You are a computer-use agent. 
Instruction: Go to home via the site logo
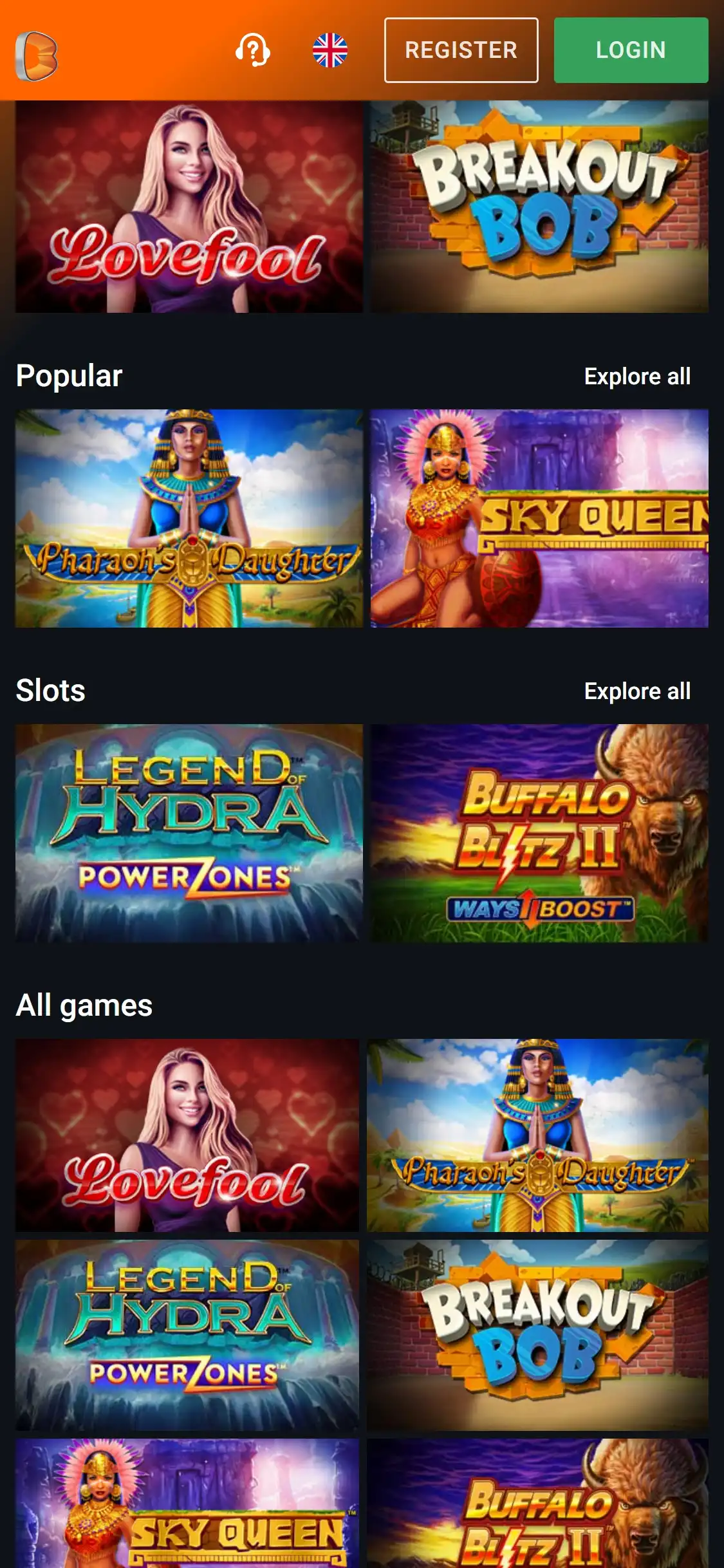click(37, 56)
